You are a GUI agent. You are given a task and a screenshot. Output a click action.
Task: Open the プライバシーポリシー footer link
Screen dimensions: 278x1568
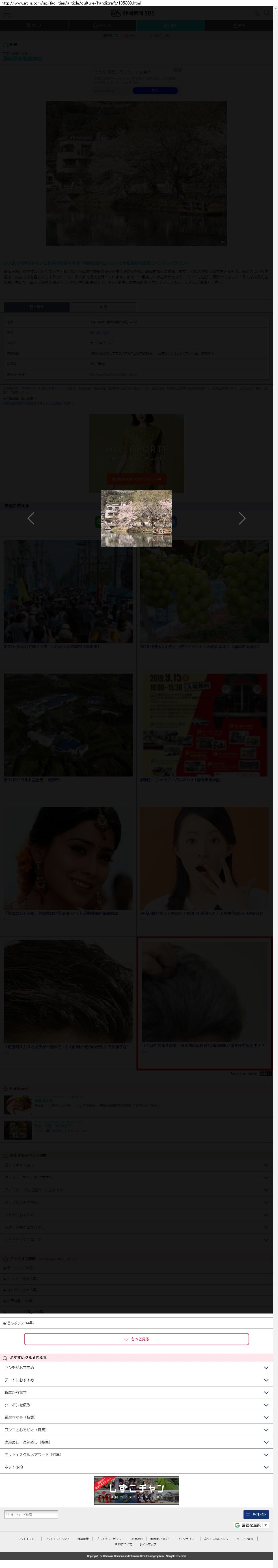click(x=109, y=1539)
